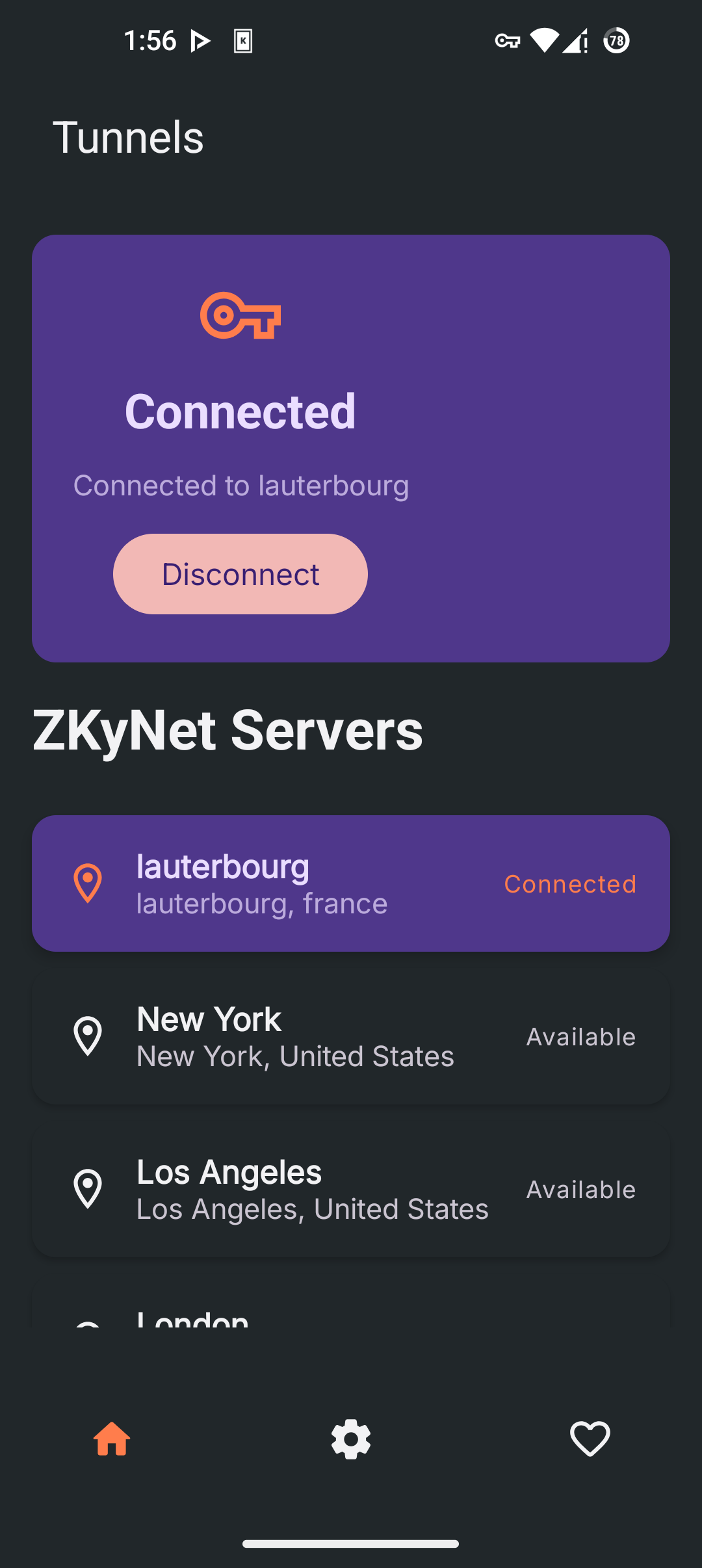Select the New York server row
The width and height of the screenshot is (702, 1568).
pos(351,1036)
